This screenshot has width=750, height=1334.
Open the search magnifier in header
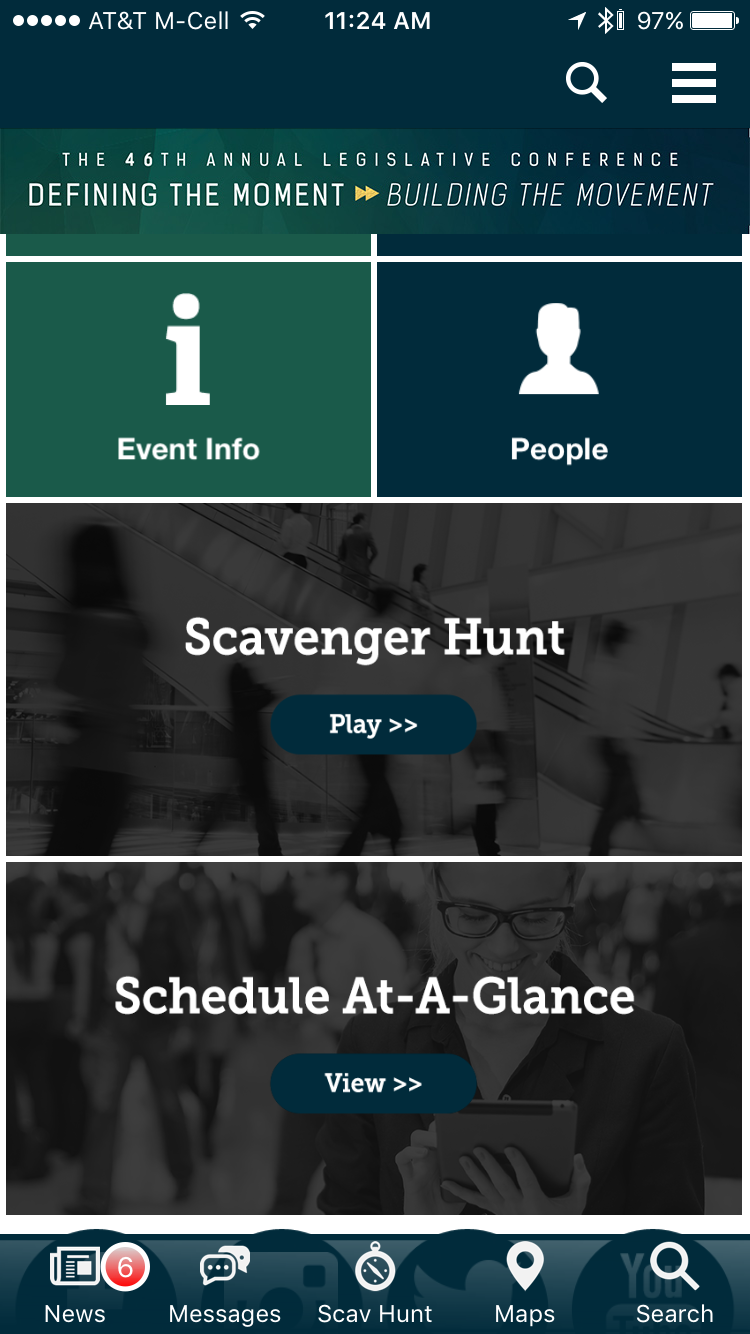click(x=586, y=82)
